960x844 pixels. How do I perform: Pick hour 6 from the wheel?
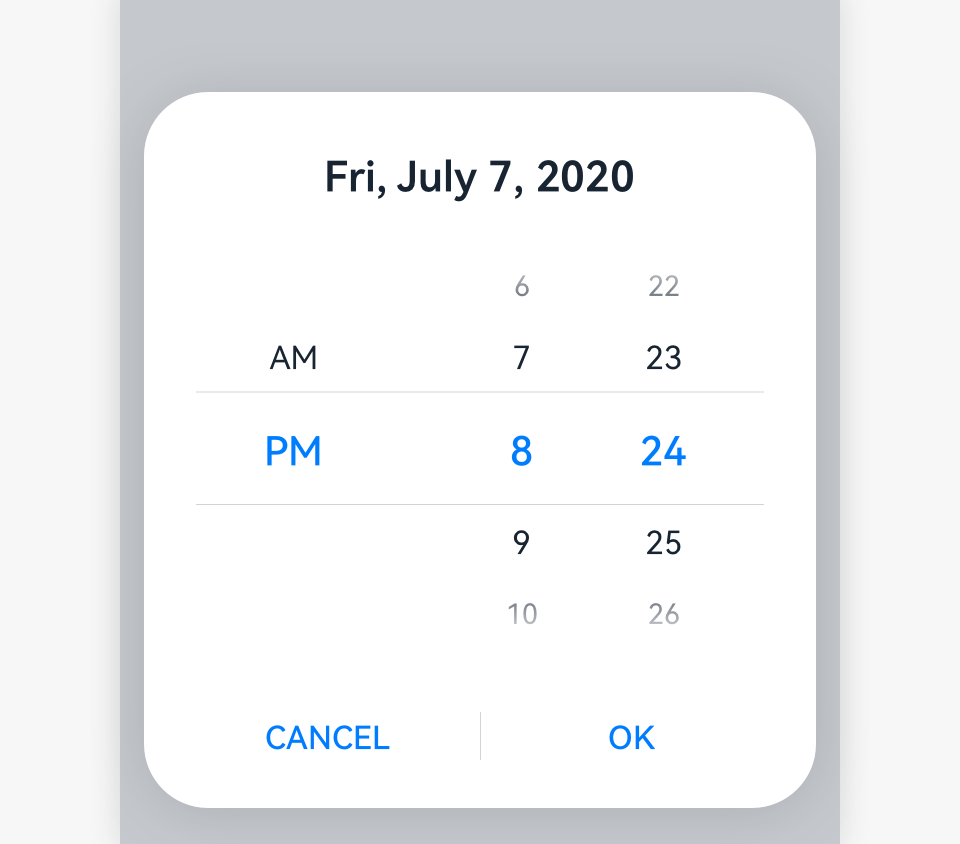coord(521,287)
